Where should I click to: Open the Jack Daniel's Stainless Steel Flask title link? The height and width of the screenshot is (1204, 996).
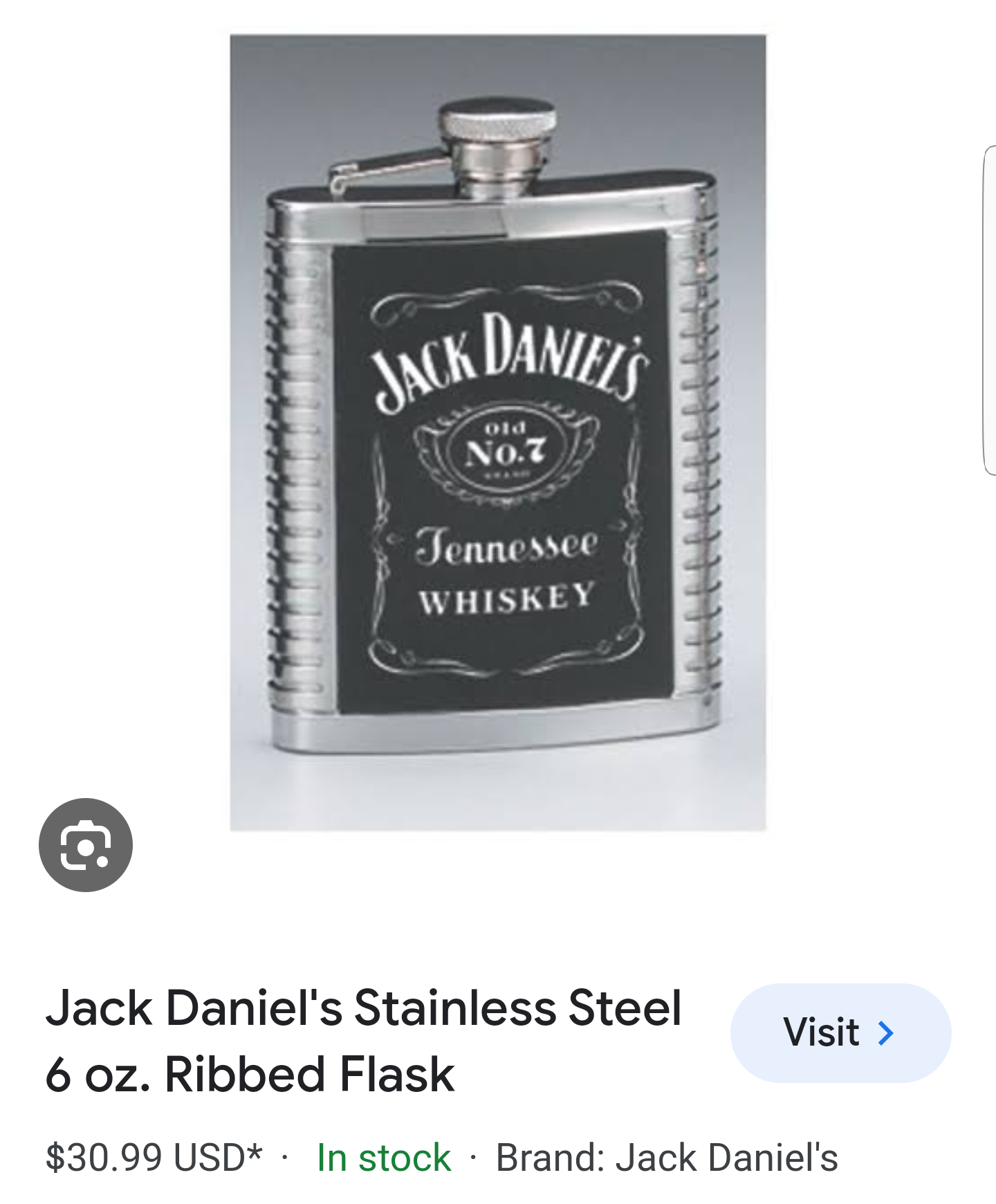coord(363,1040)
